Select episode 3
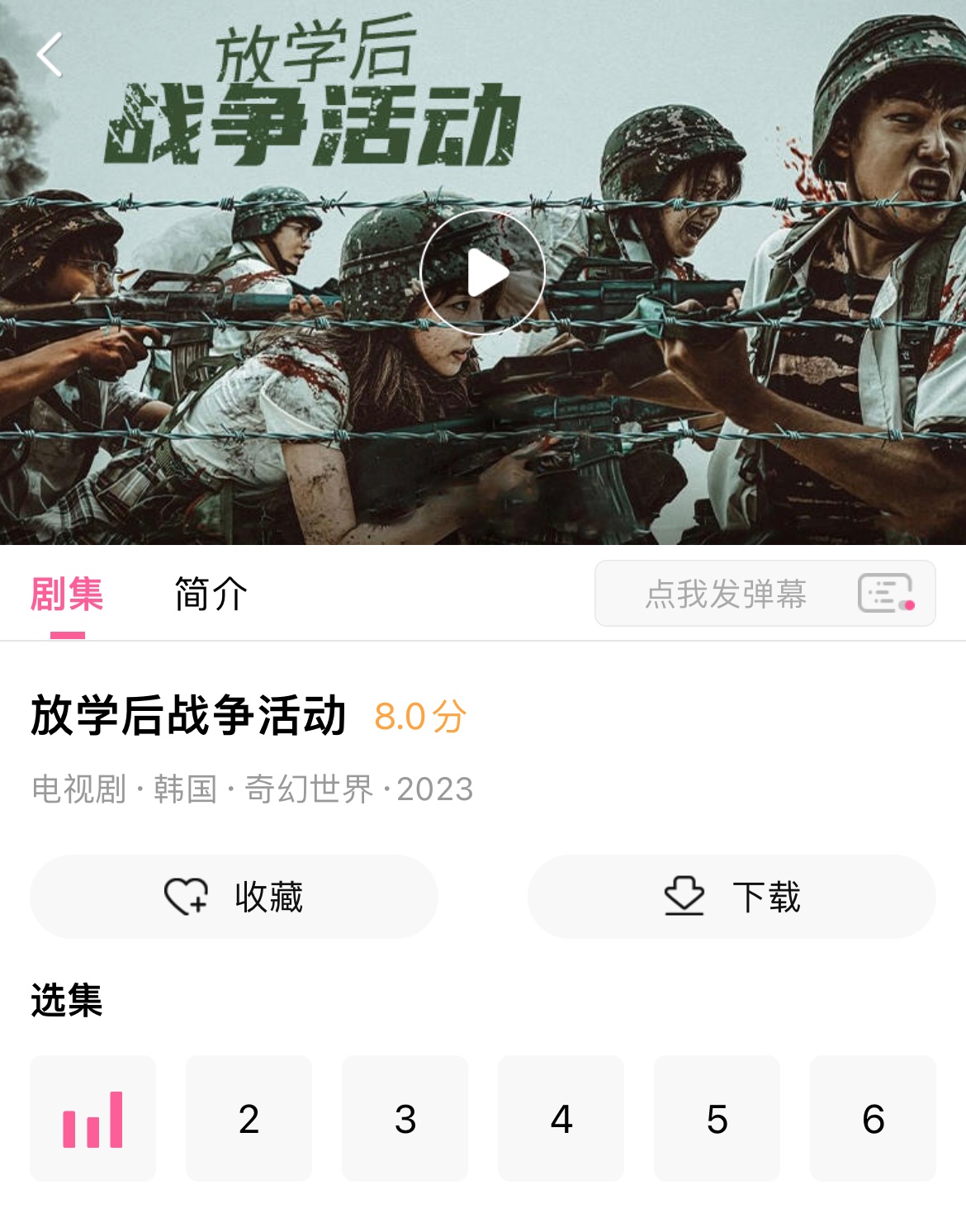Screen dimensions: 966x1232 pyautogui.click(x=405, y=1118)
